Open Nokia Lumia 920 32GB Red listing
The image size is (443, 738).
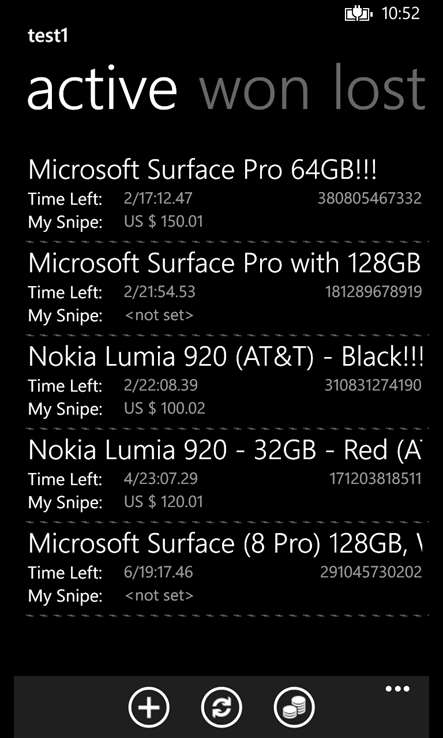[x=225, y=475]
